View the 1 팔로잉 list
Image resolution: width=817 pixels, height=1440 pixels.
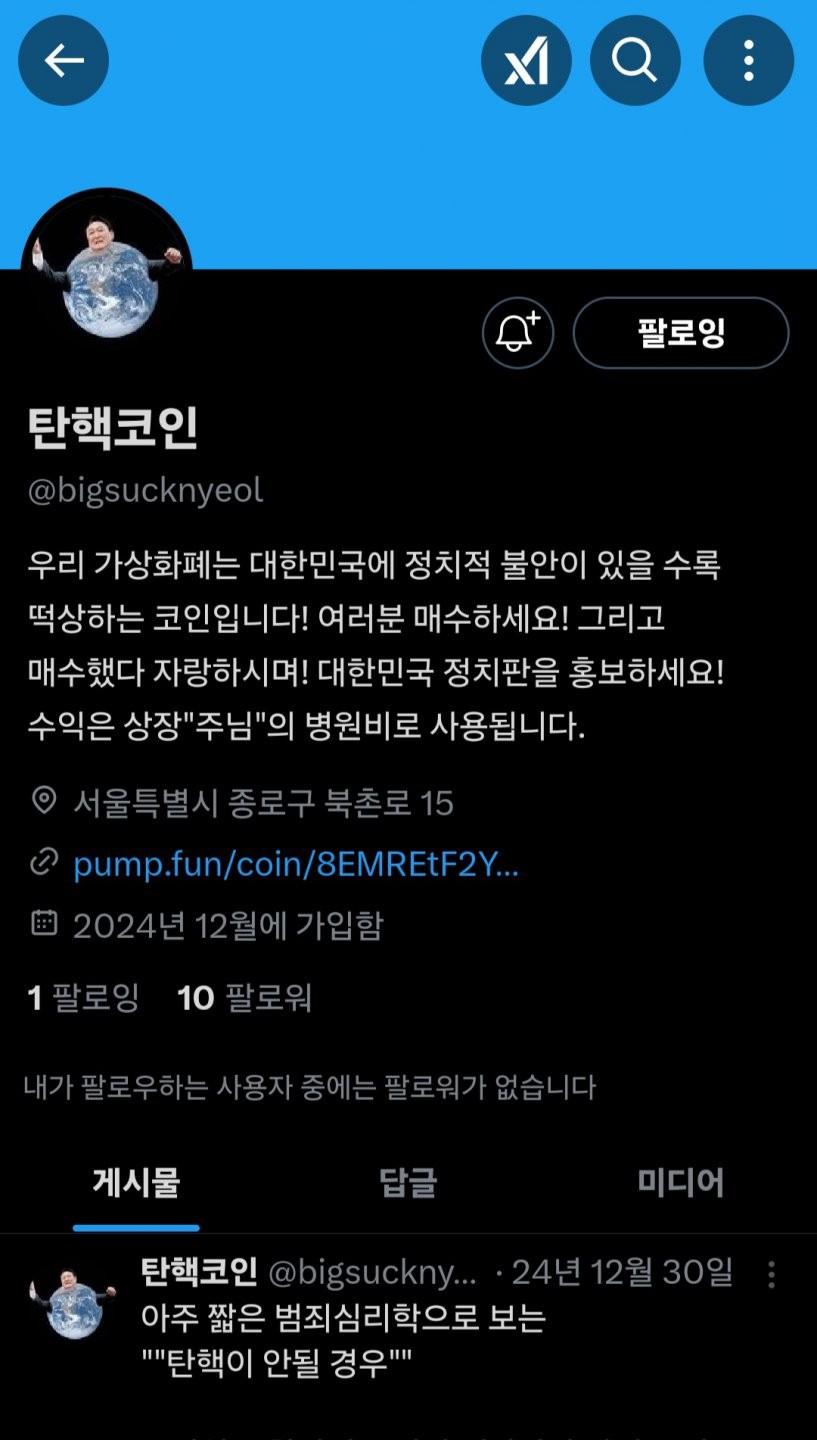[x=84, y=997]
